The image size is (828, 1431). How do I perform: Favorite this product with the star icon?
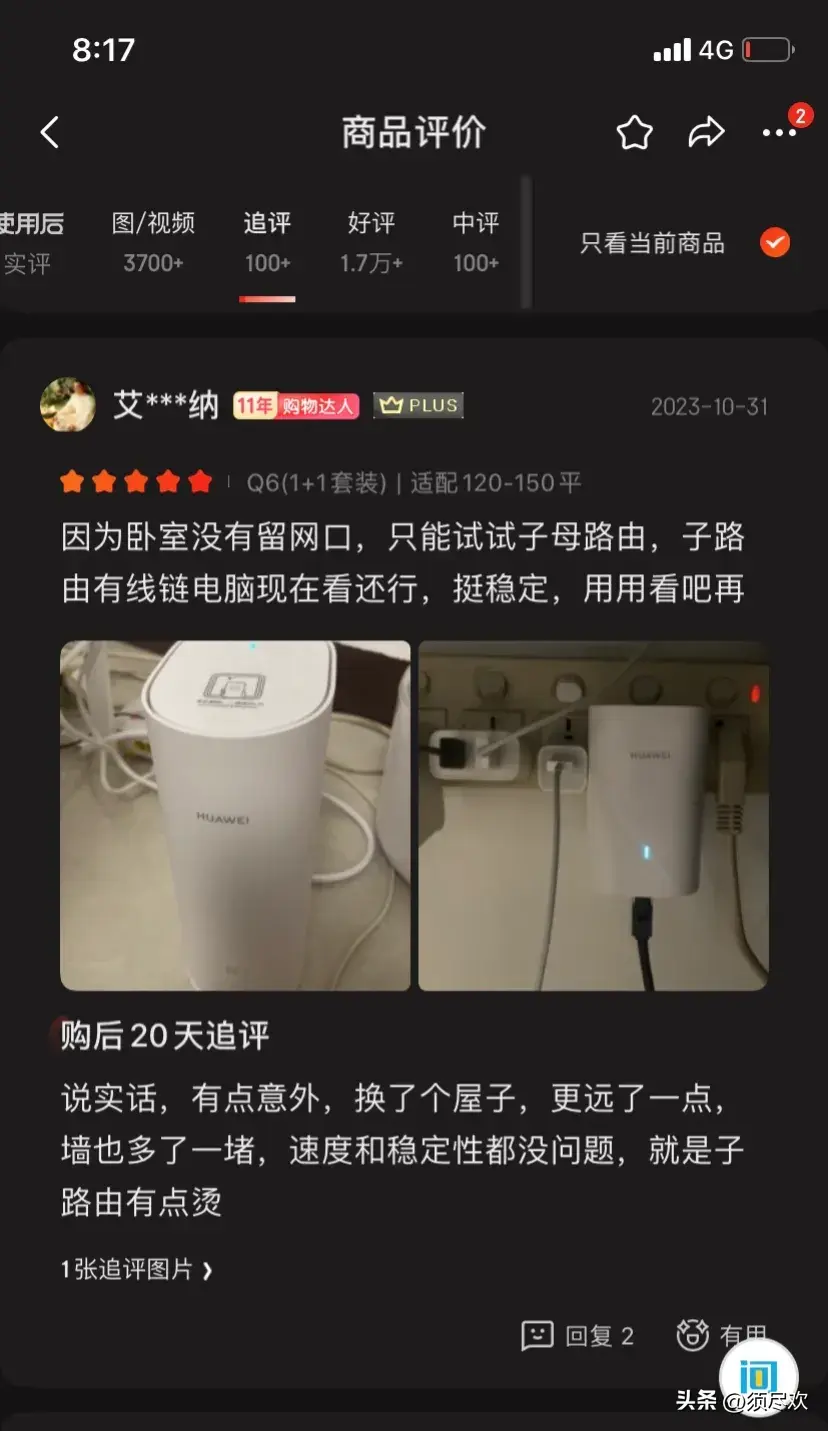[634, 132]
